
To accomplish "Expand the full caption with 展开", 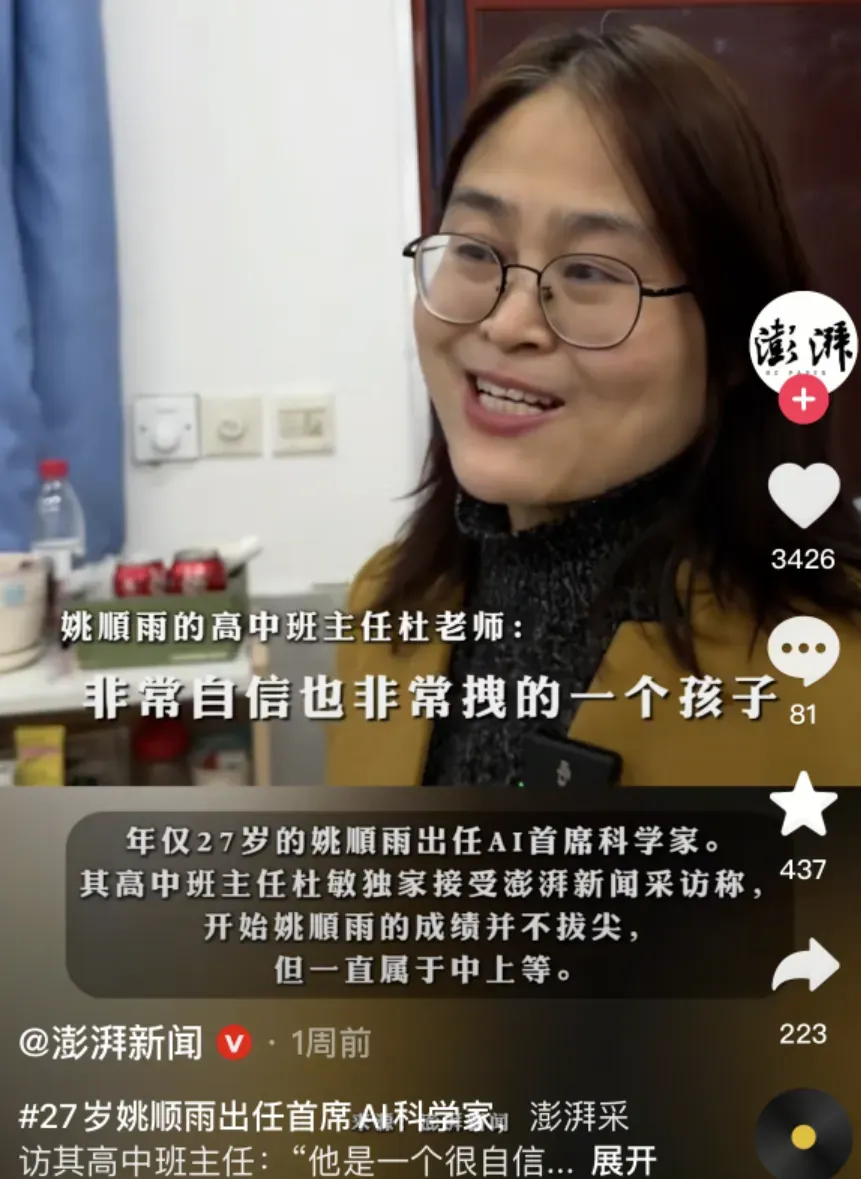I will tap(623, 1161).
